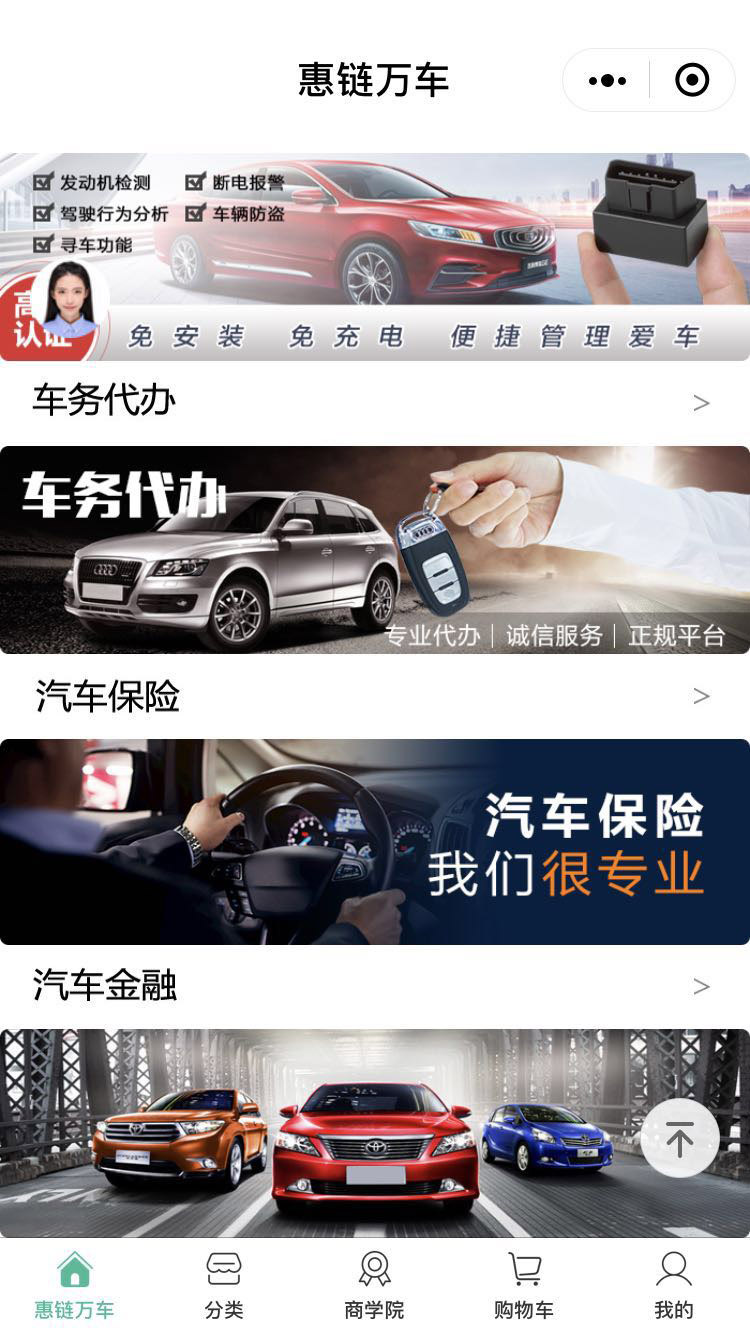
Task: Tap the customer service avatar
Action: pos(70,300)
